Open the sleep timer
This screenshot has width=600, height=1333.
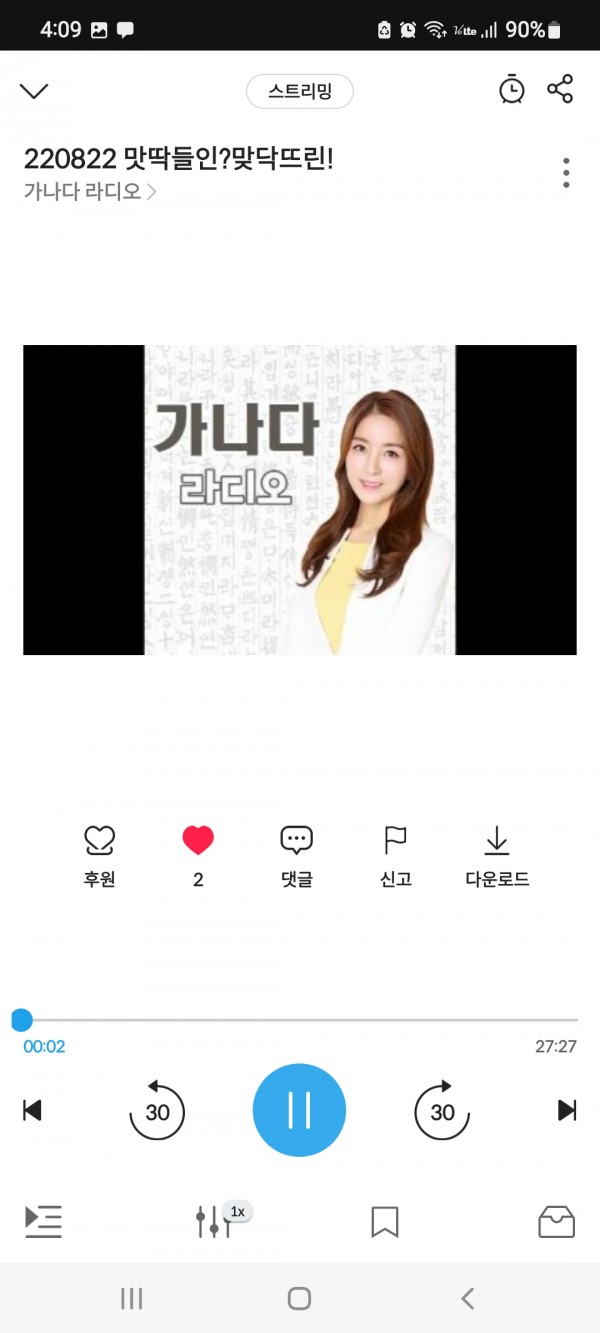click(x=511, y=89)
